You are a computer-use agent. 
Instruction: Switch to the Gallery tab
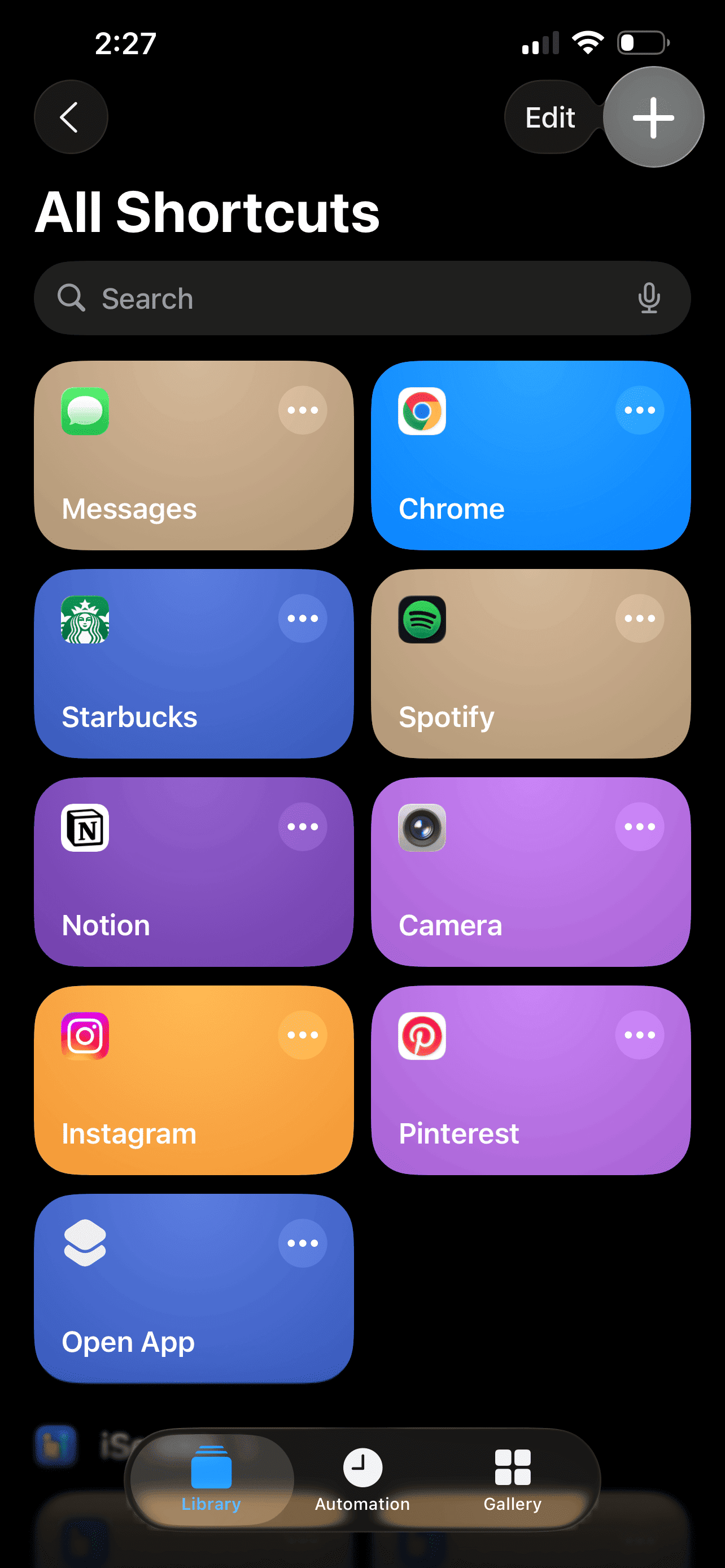click(513, 1479)
